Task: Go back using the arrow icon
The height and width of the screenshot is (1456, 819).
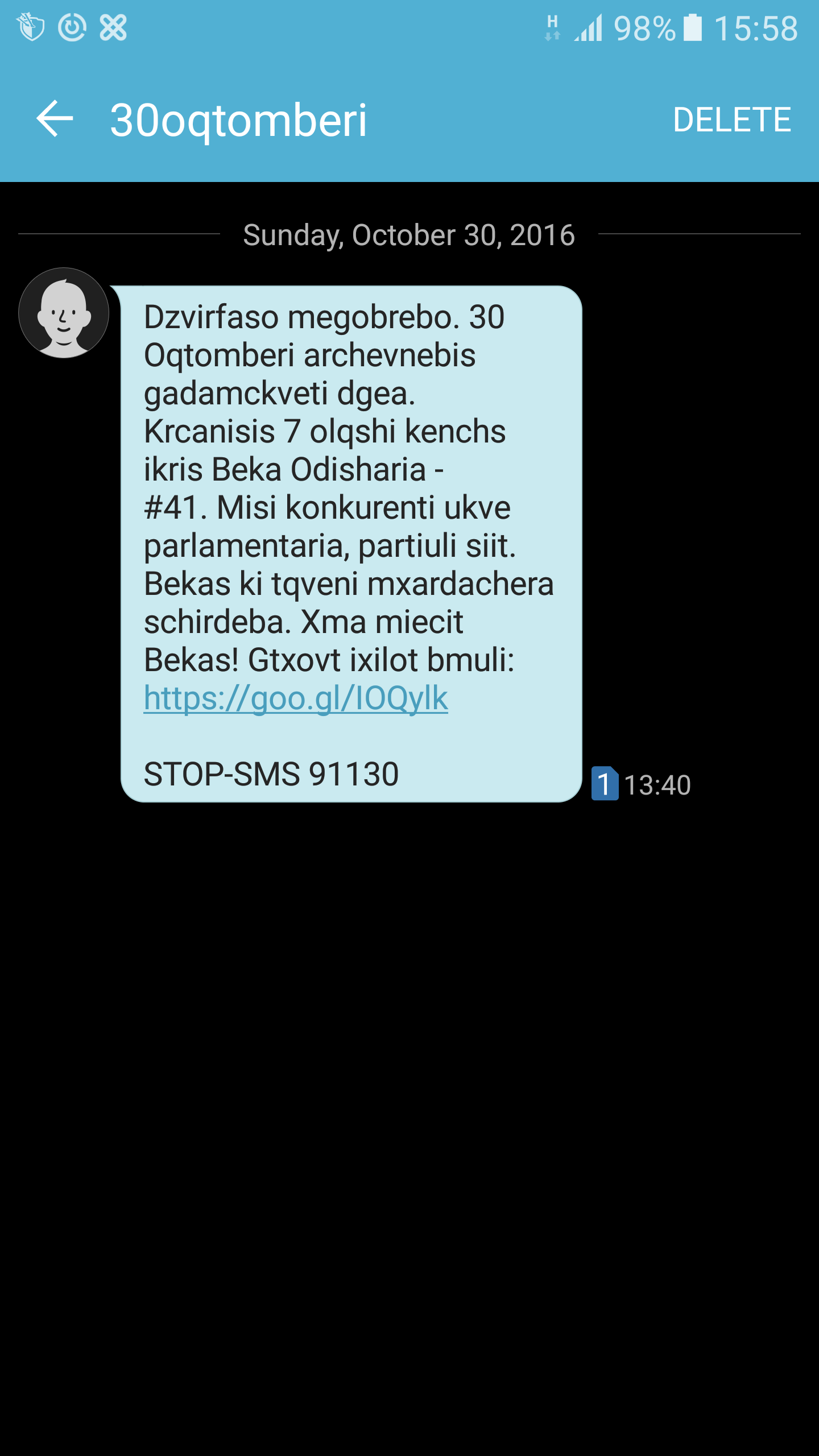Action: 55,119
